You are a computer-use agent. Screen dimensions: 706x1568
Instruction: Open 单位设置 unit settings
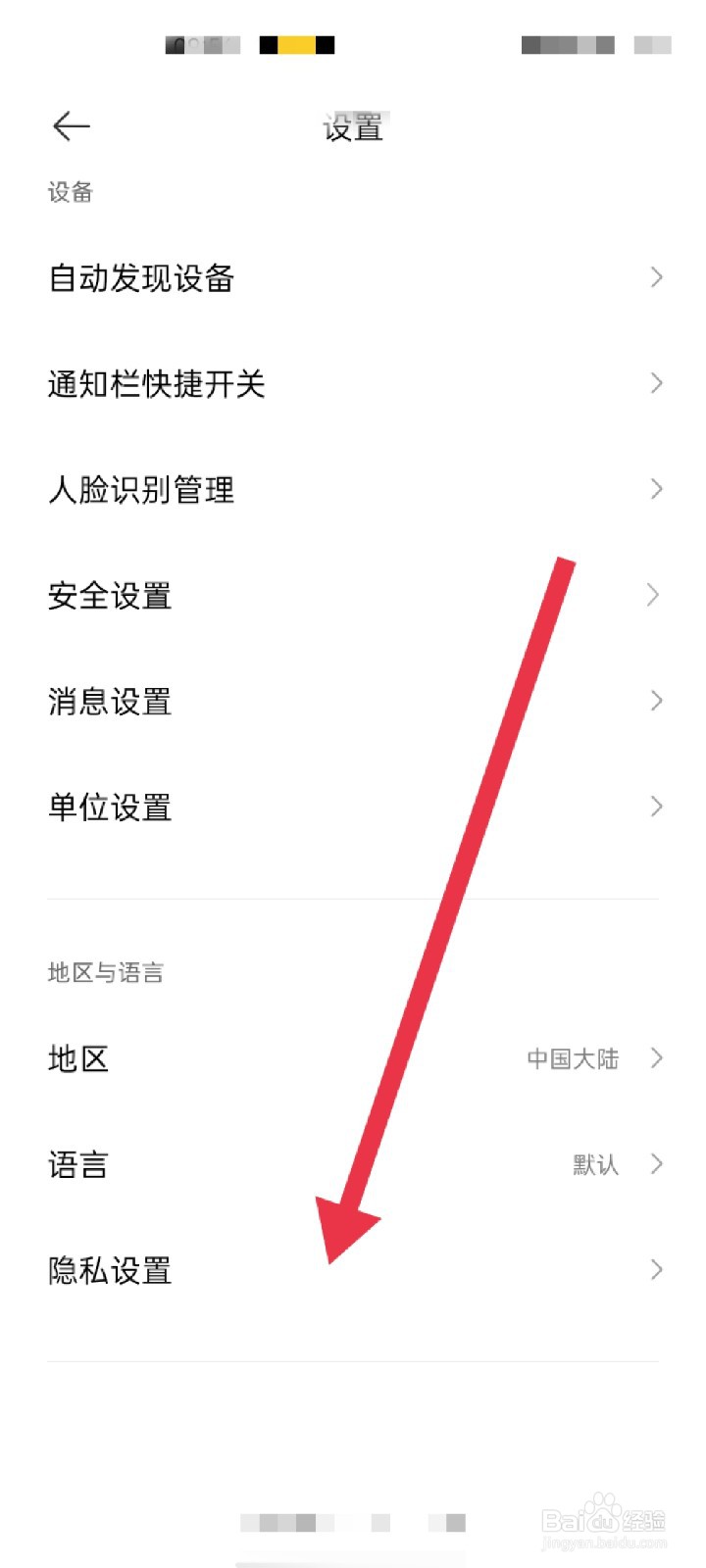(x=111, y=807)
